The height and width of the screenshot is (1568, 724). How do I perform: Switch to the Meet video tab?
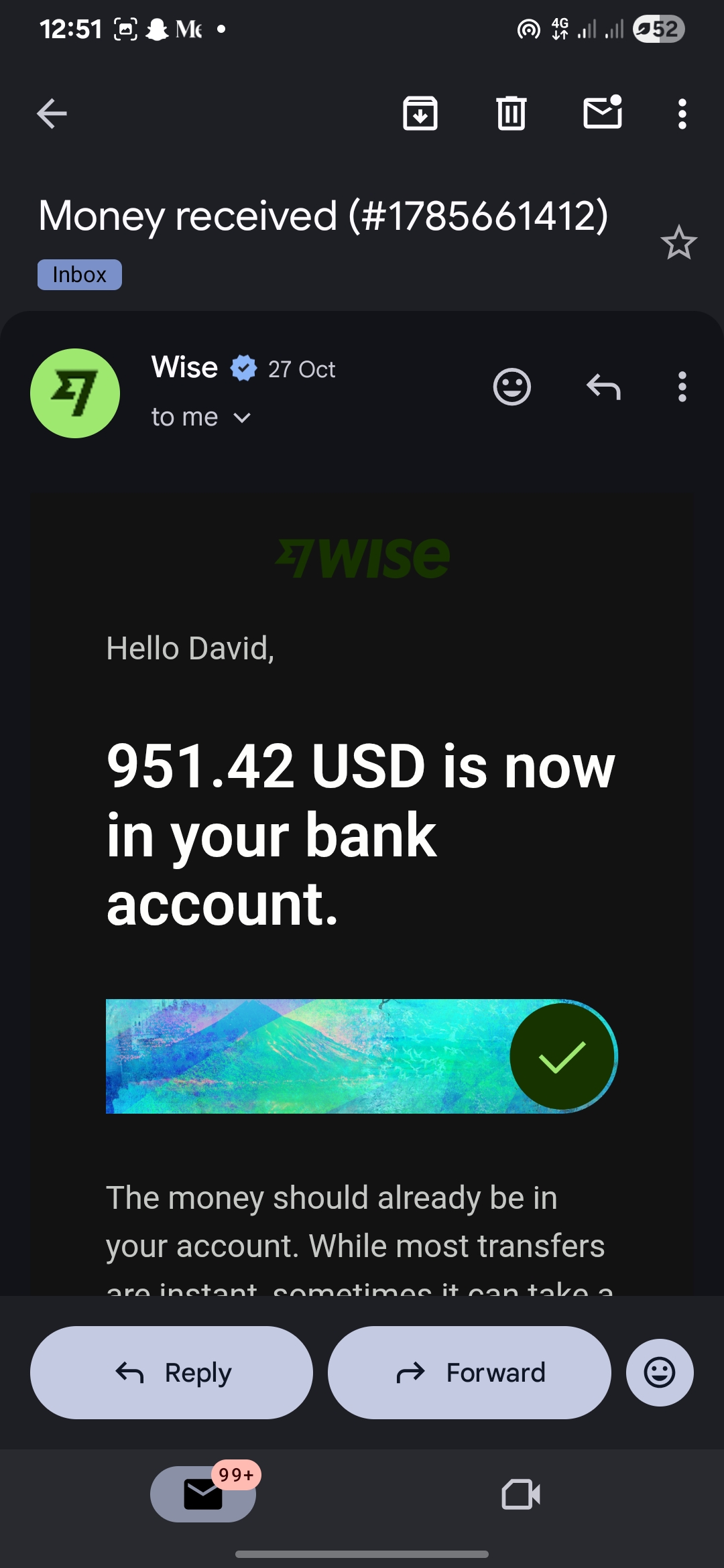[x=521, y=1494]
